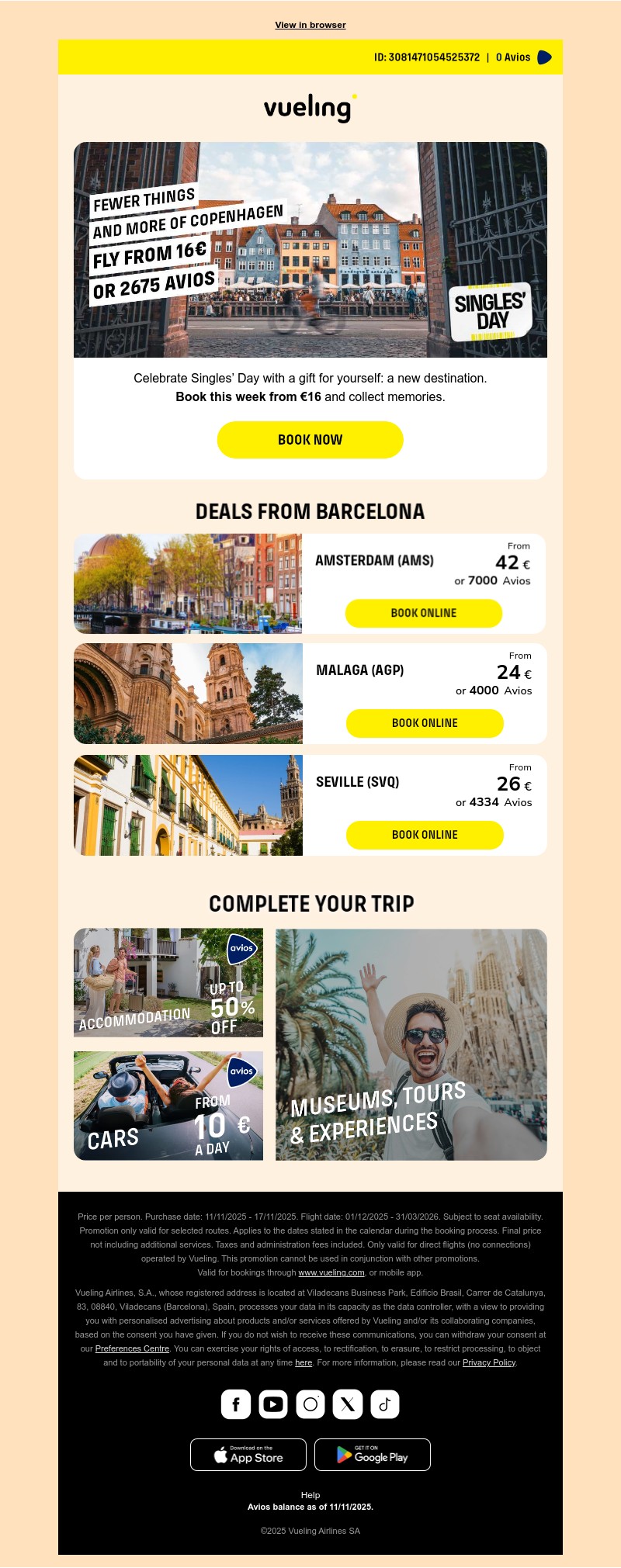Open Vueling's Instagram profile
Image resolution: width=621 pixels, height=1568 pixels.
pyautogui.click(x=310, y=1404)
